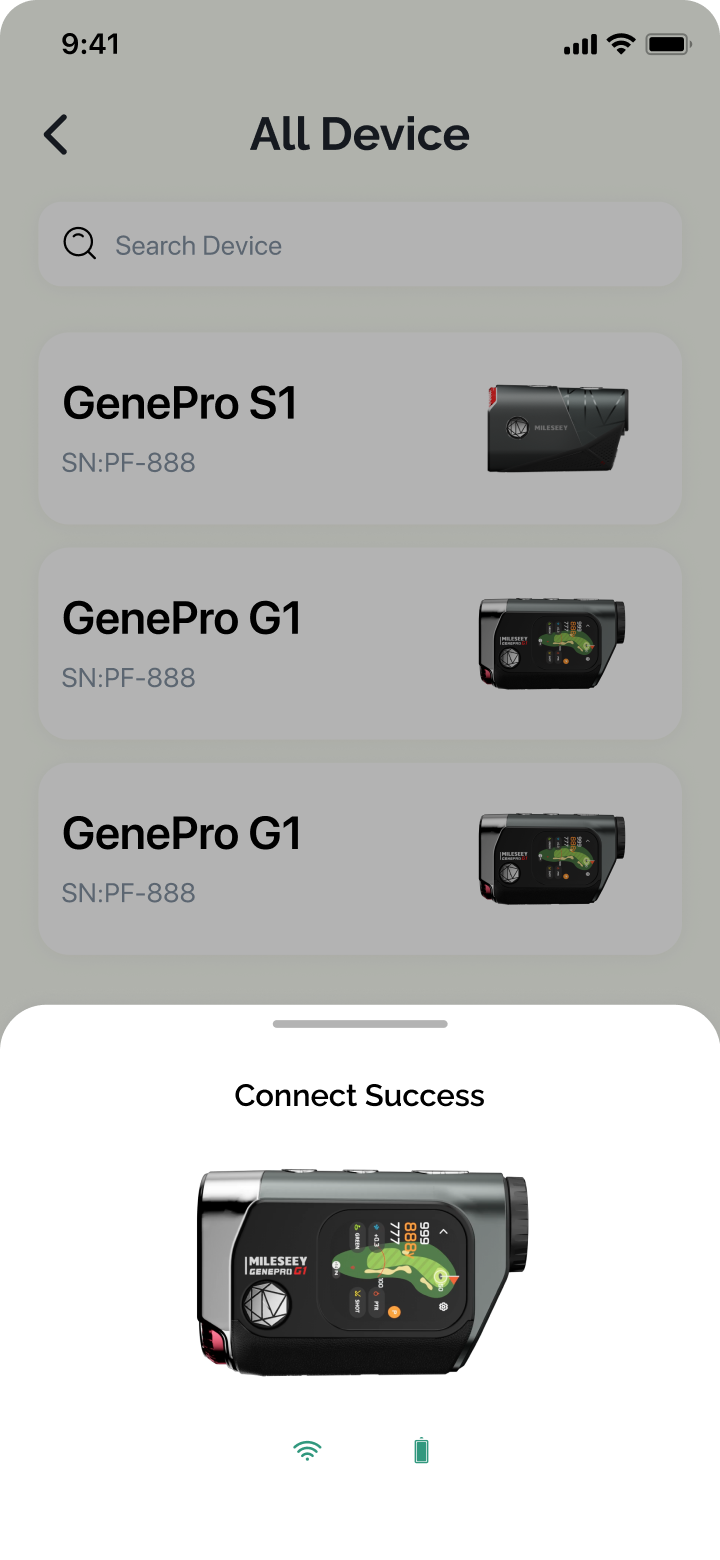Go back from All Device
Viewport: 720px width, 1560px height.
pyautogui.click(x=56, y=134)
